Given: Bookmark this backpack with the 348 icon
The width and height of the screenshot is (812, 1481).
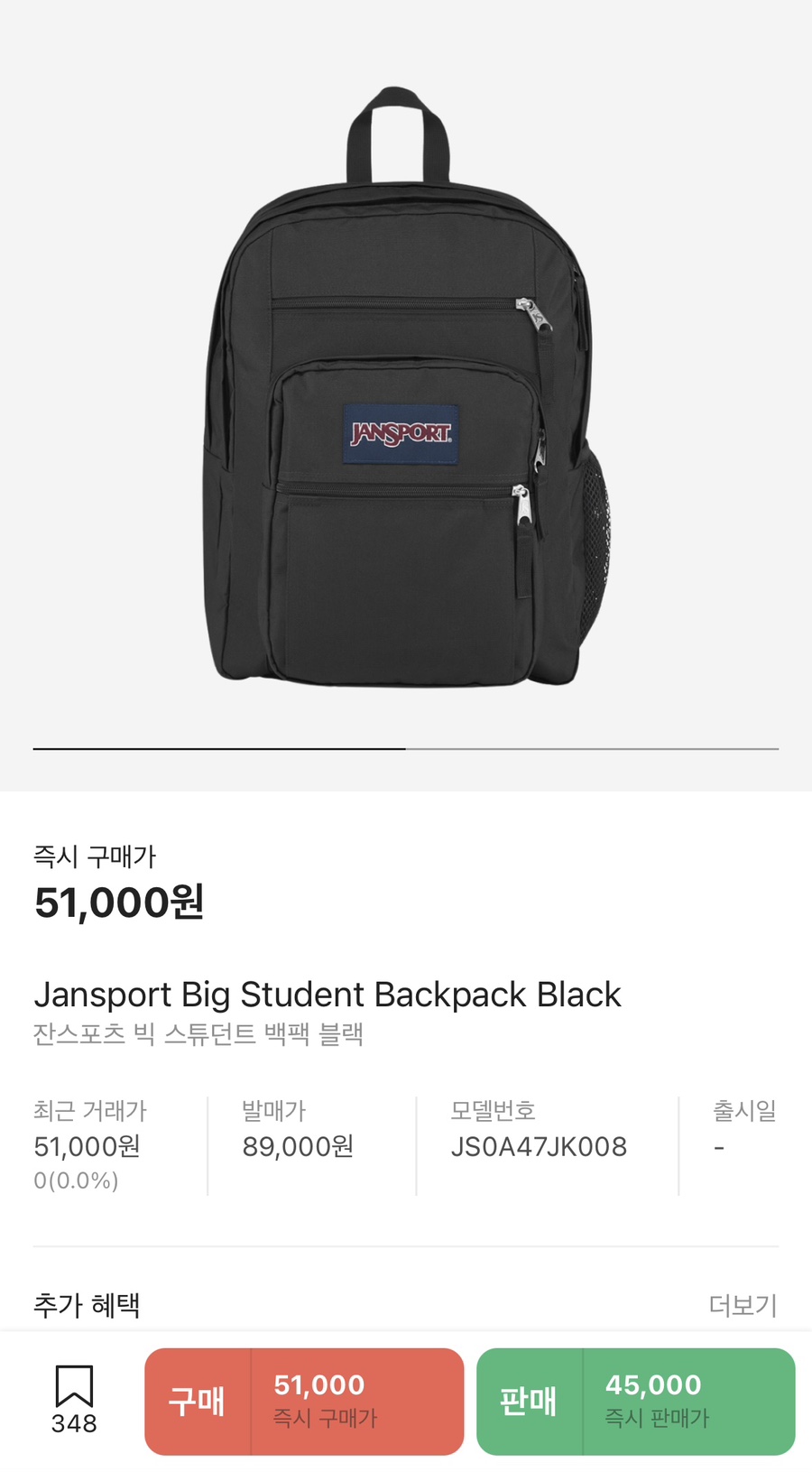Looking at the screenshot, I should (74, 1399).
